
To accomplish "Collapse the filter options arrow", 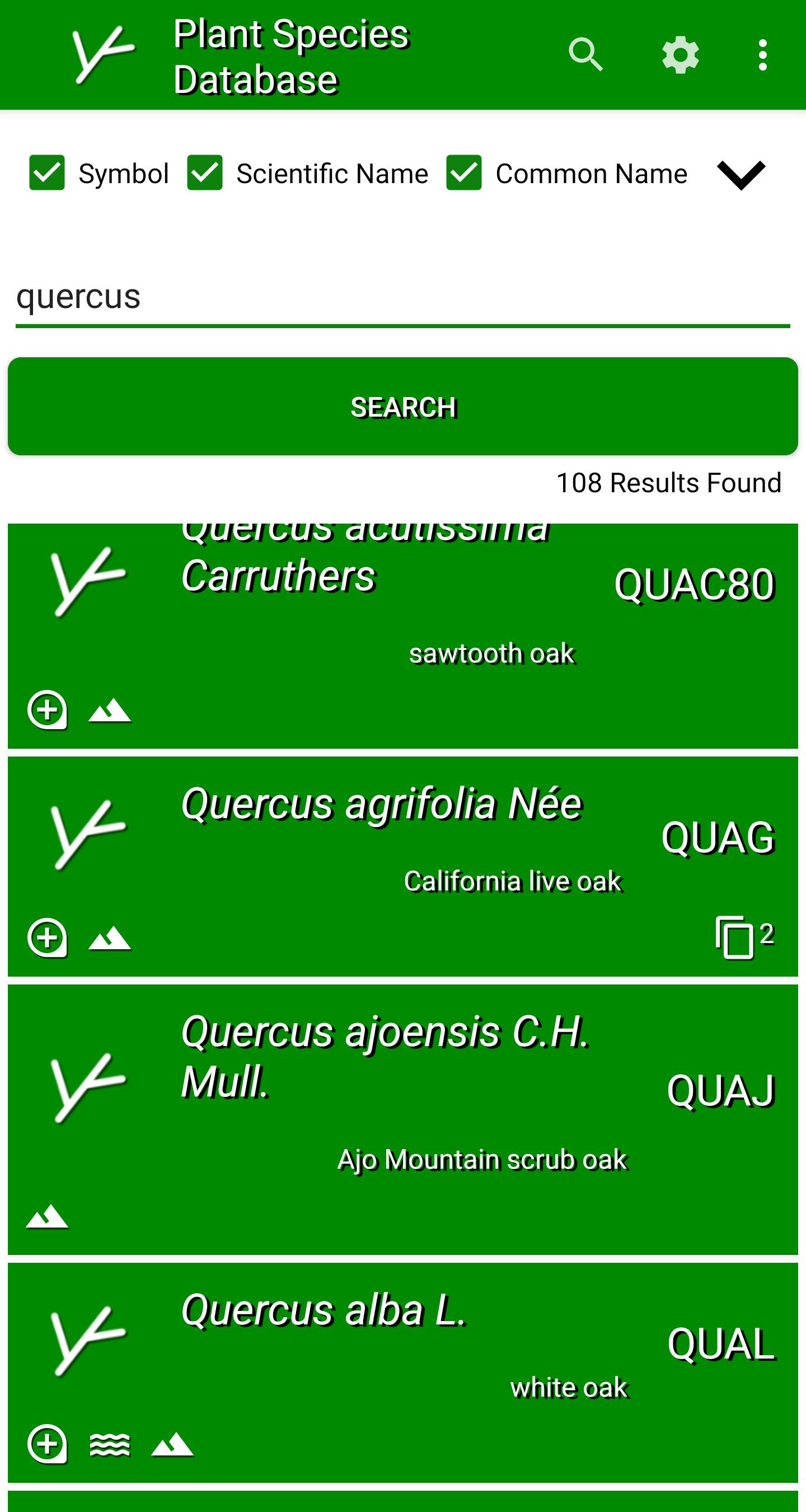I will tap(741, 174).
